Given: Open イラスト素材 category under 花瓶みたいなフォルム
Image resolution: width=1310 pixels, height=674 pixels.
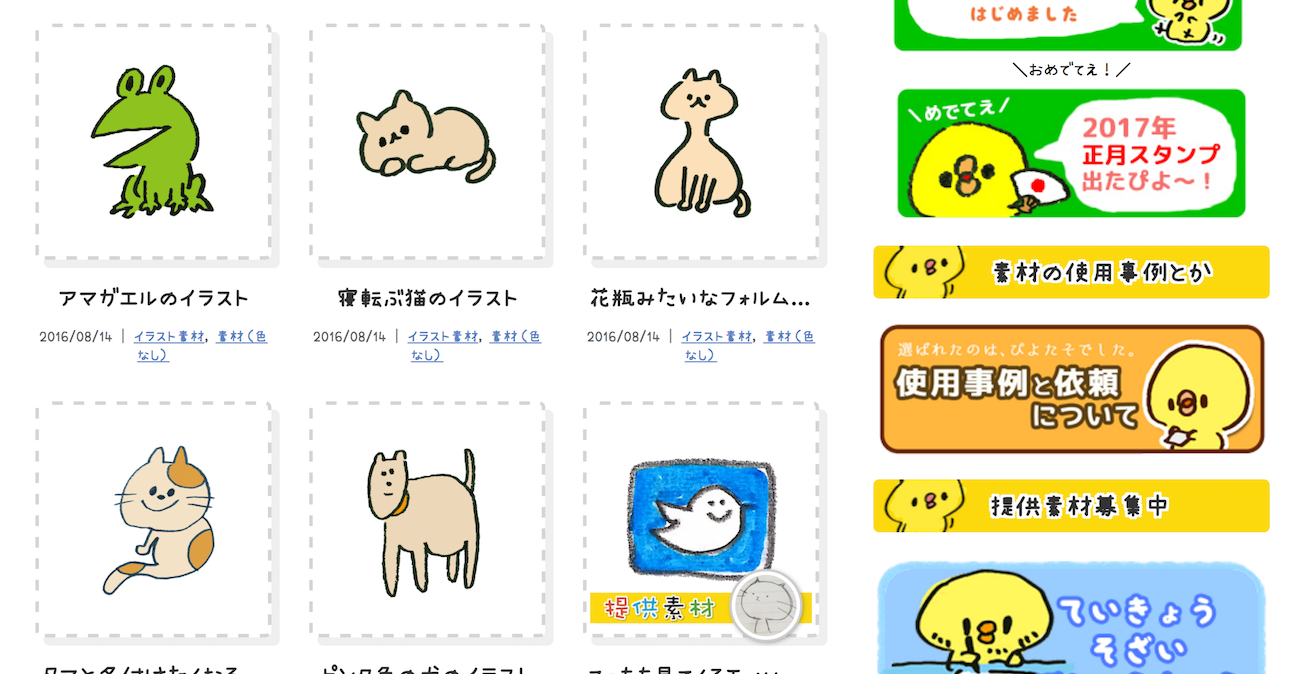Looking at the screenshot, I should [716, 337].
